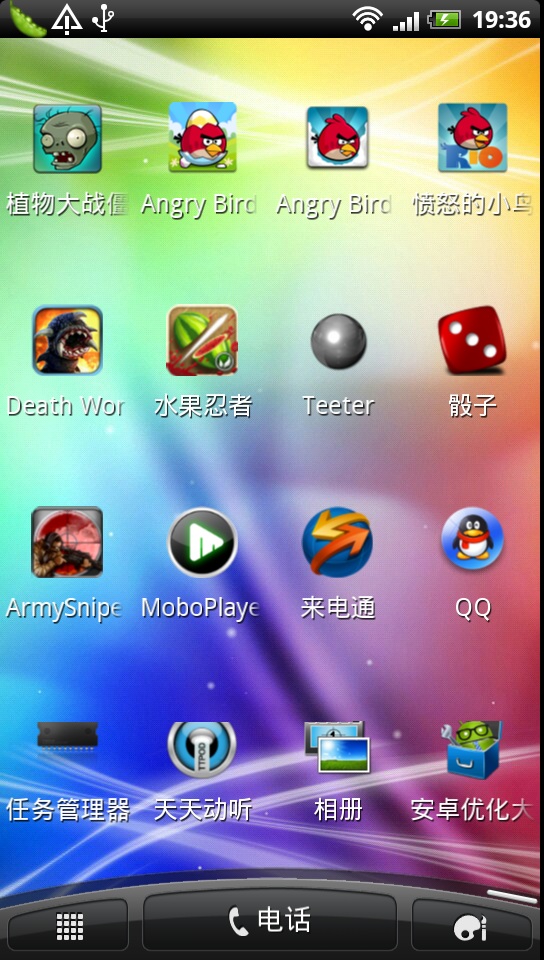The height and width of the screenshot is (960, 544).
Task: Tap the phone button (电话)
Action: pos(269,921)
